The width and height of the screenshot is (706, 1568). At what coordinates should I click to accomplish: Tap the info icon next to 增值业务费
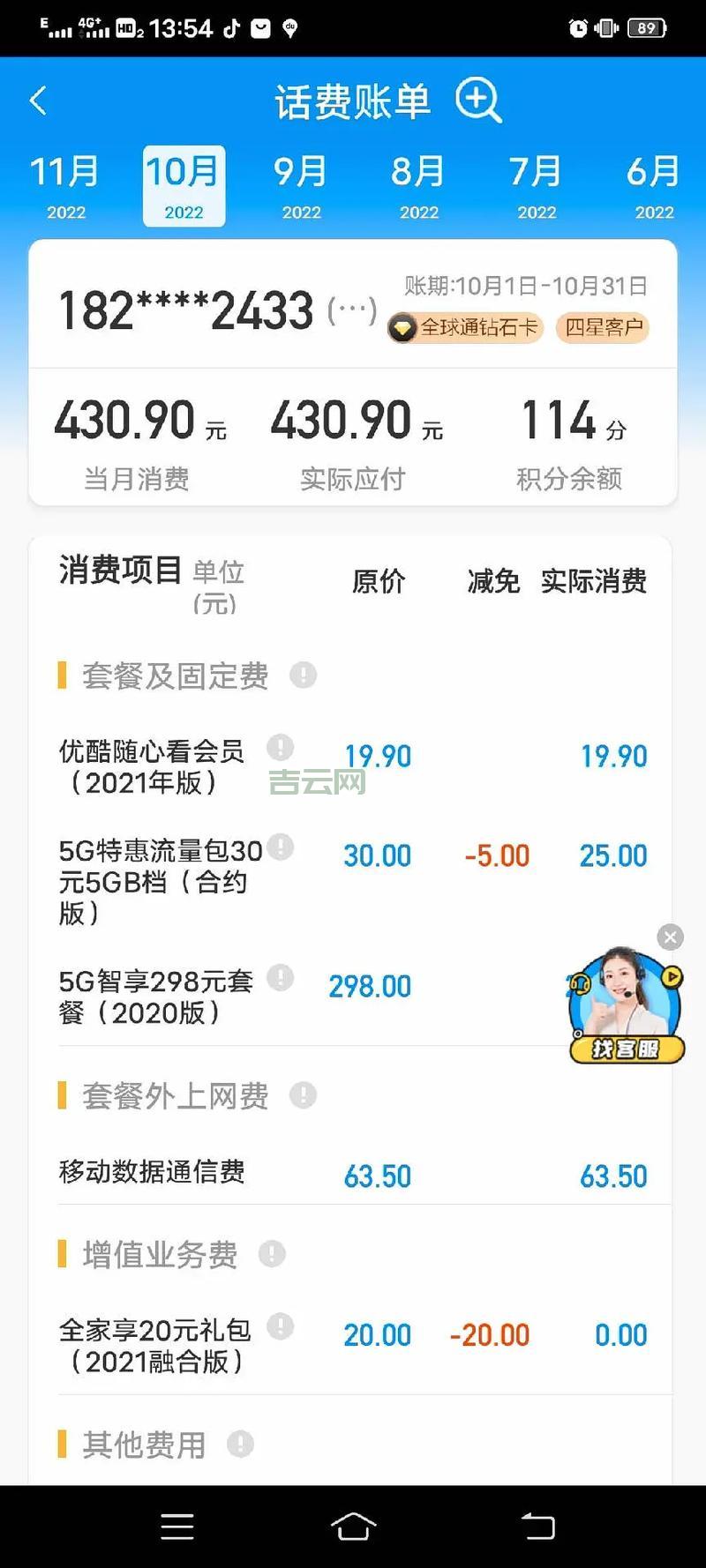pyautogui.click(x=272, y=1255)
